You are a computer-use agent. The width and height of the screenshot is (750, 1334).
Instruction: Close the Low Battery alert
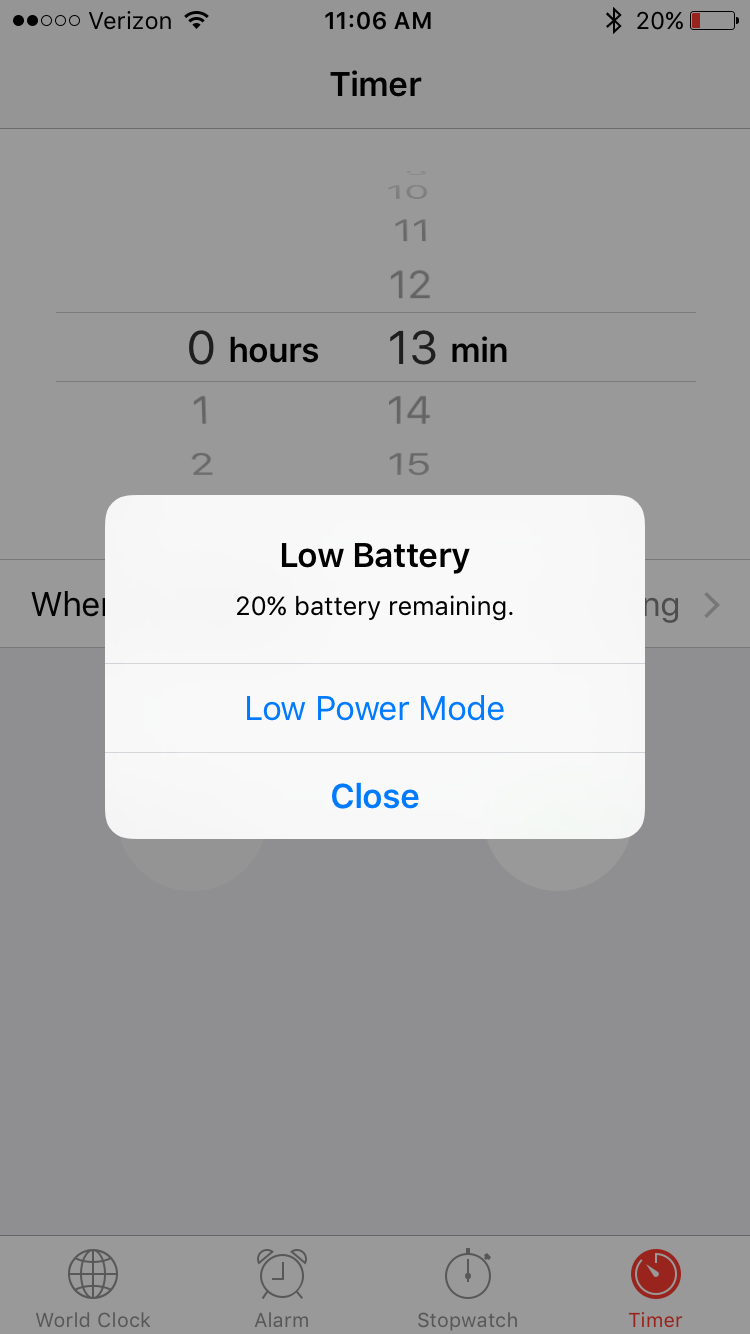[374, 796]
